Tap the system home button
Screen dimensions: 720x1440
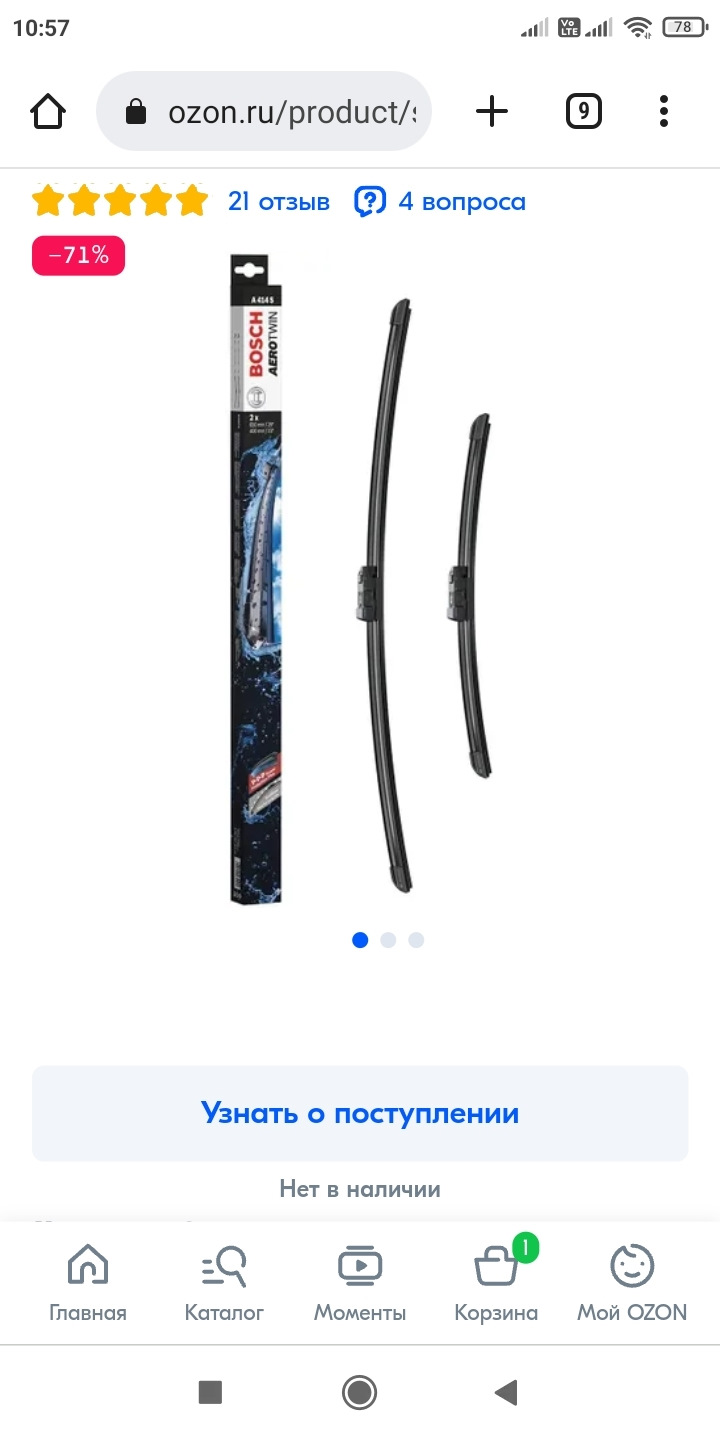tap(359, 1392)
